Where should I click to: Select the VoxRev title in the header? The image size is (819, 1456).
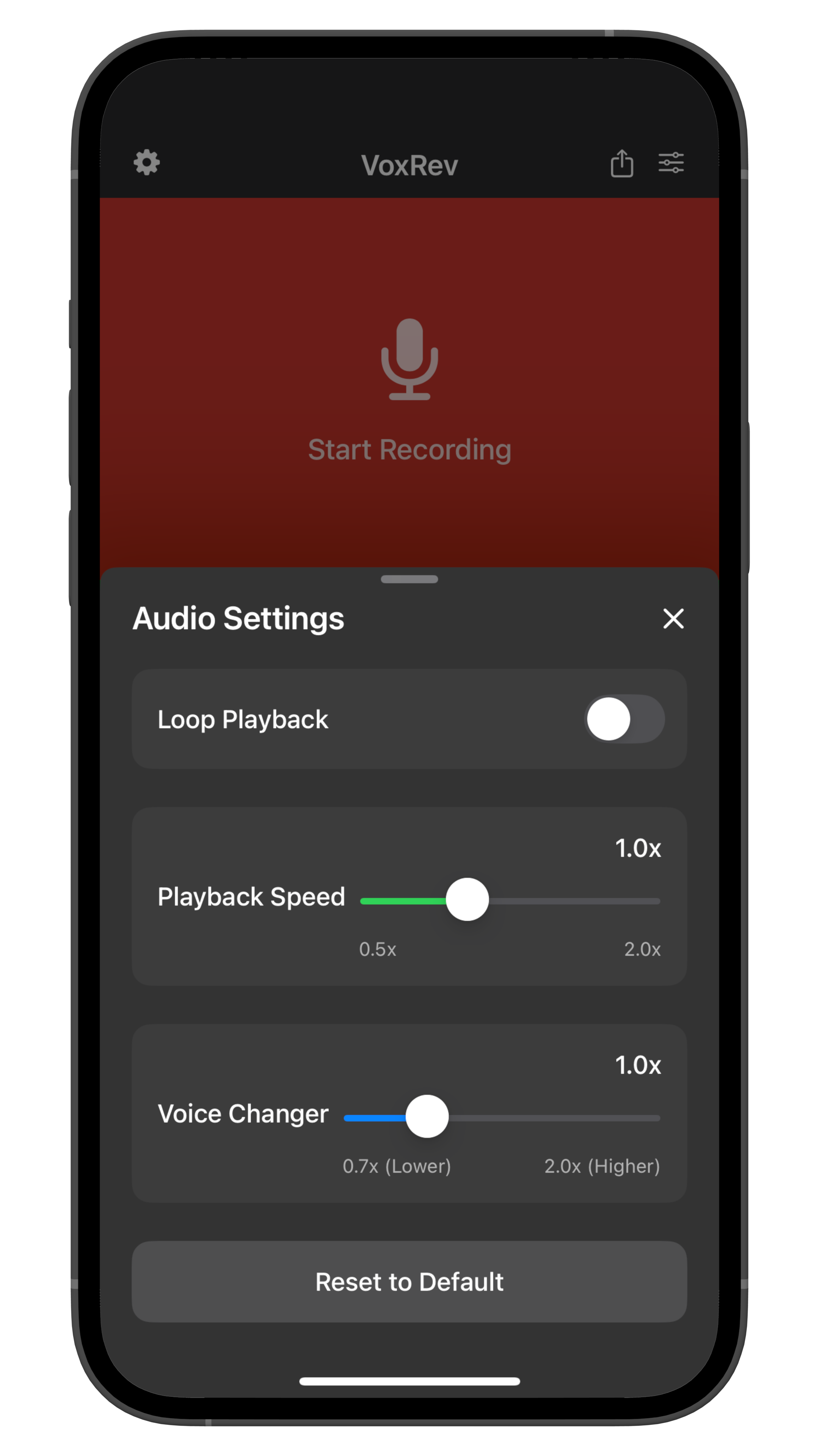coord(409,165)
